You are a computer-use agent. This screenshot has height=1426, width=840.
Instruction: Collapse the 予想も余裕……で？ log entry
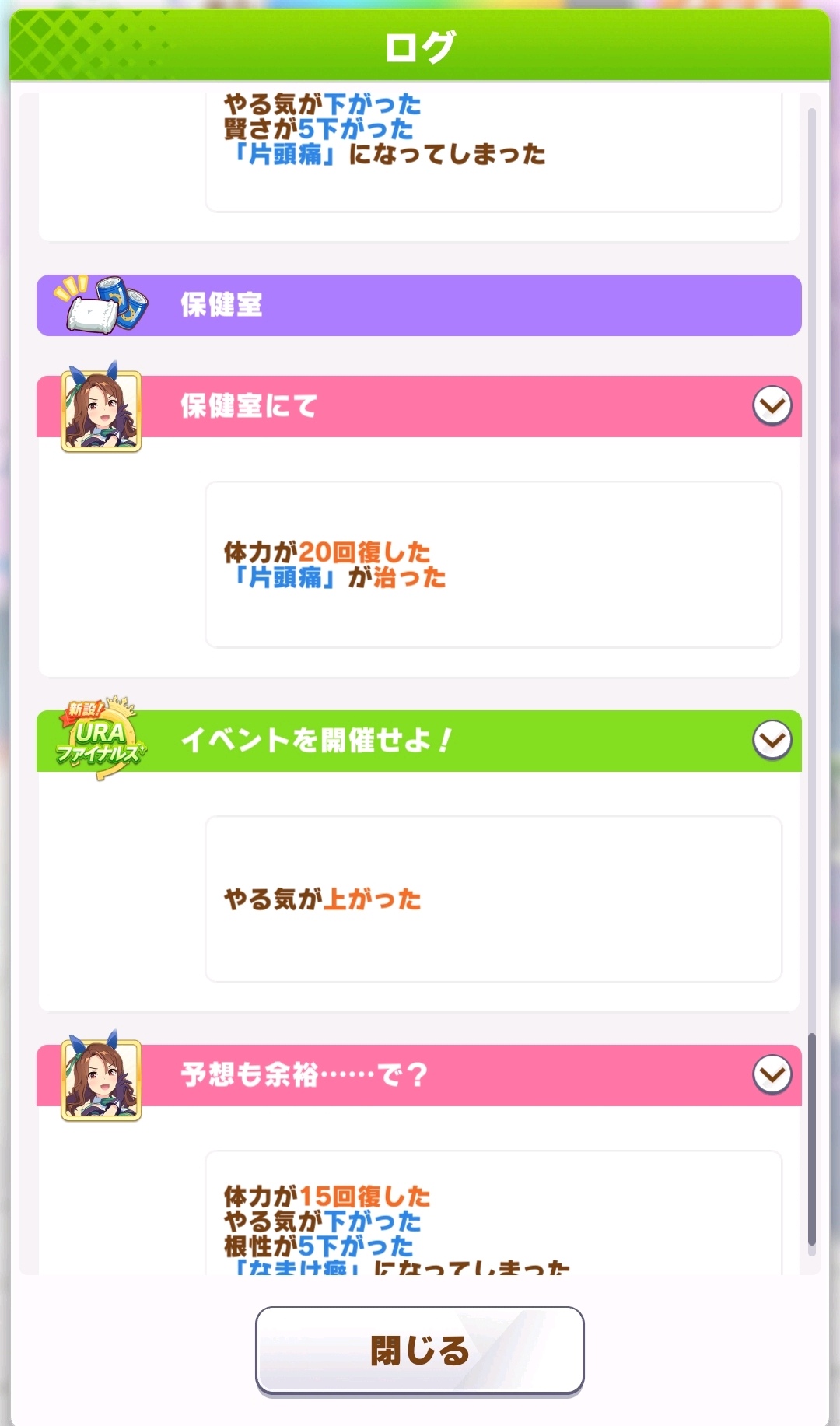(x=772, y=1074)
